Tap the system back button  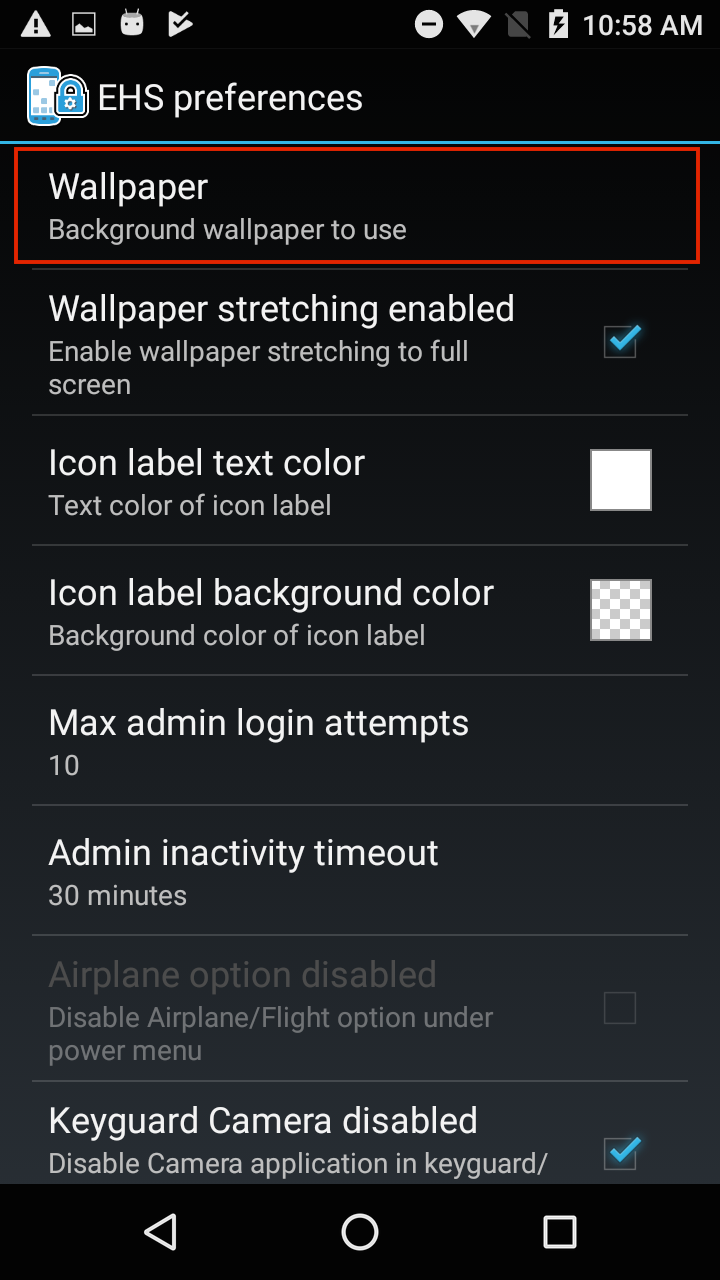point(161,1232)
